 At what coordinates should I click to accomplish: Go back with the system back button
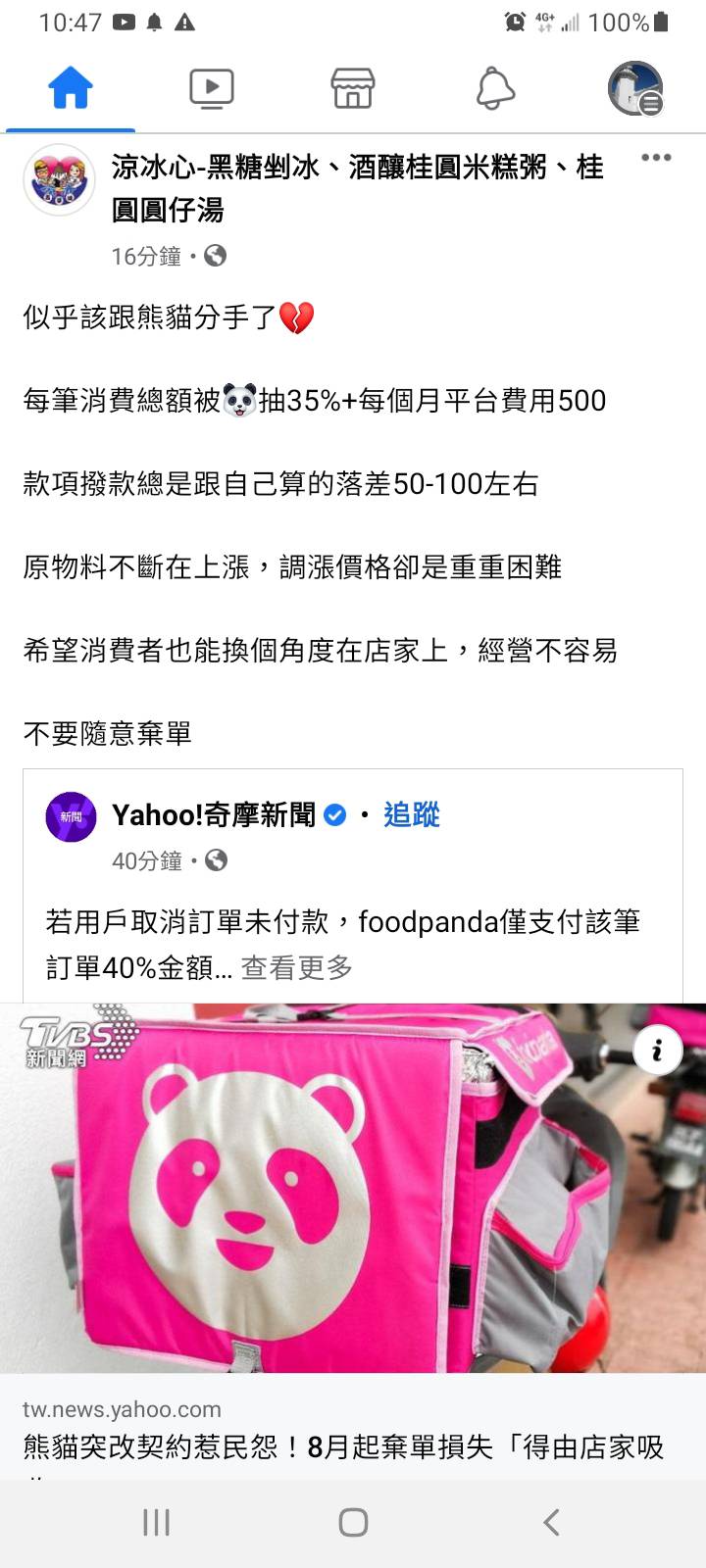pos(551,1522)
